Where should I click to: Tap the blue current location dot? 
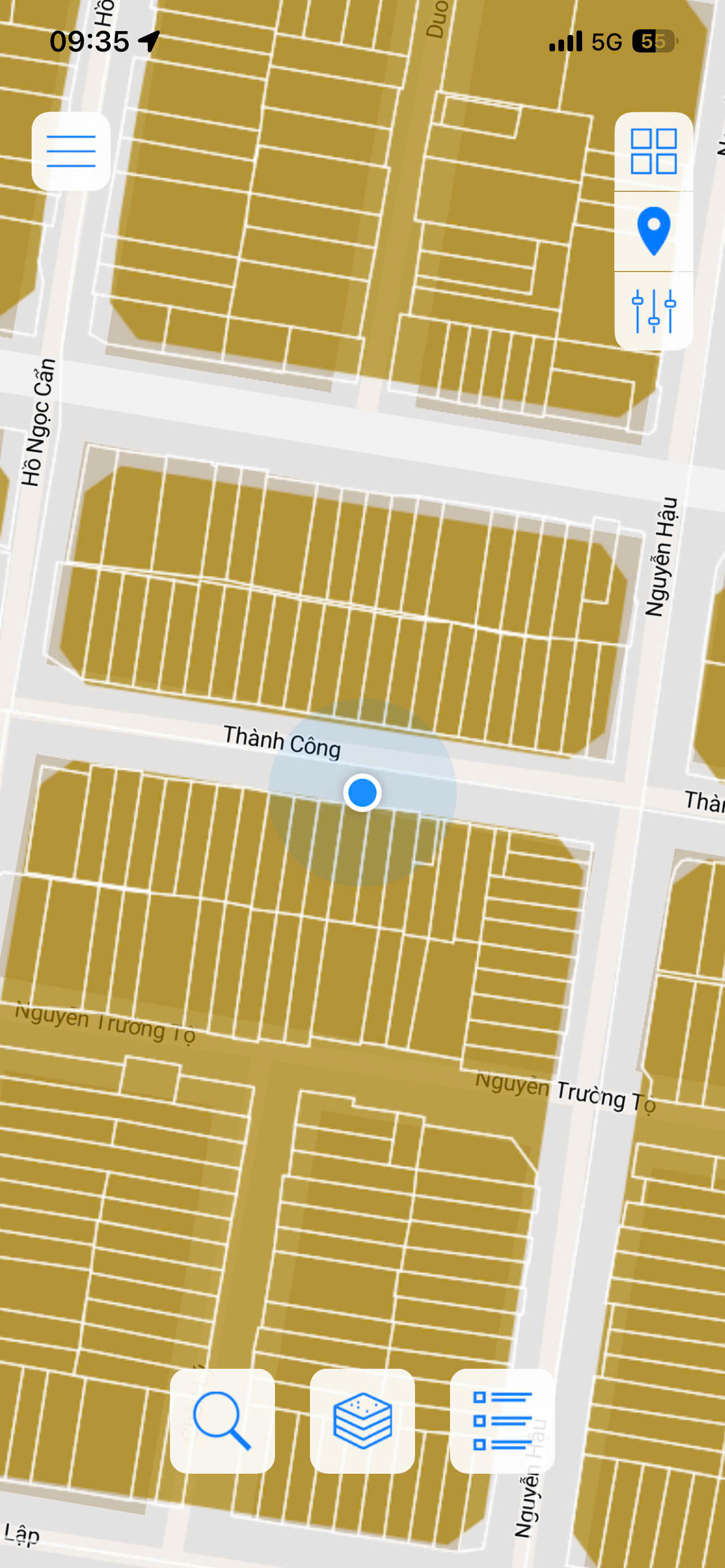tap(364, 792)
